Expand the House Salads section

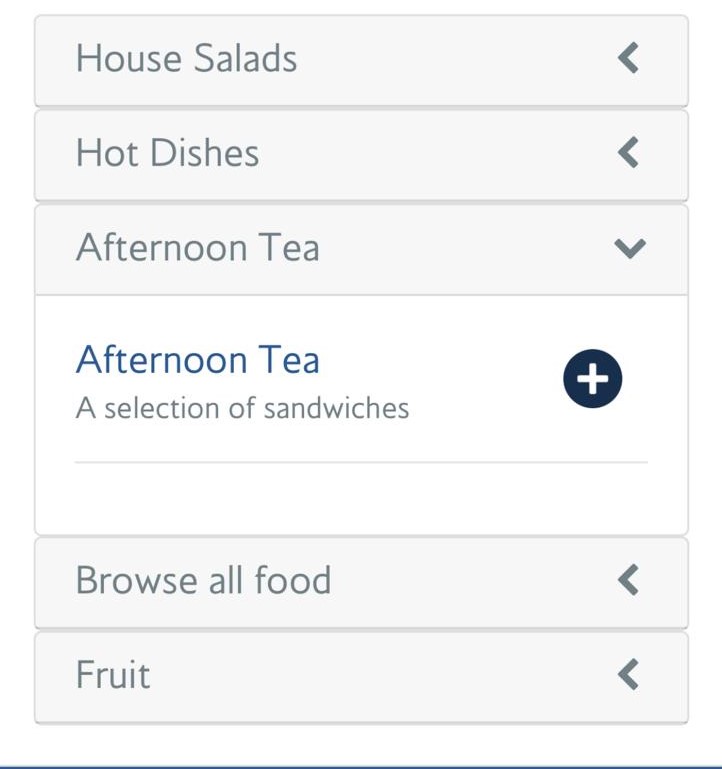pyautogui.click(x=361, y=59)
